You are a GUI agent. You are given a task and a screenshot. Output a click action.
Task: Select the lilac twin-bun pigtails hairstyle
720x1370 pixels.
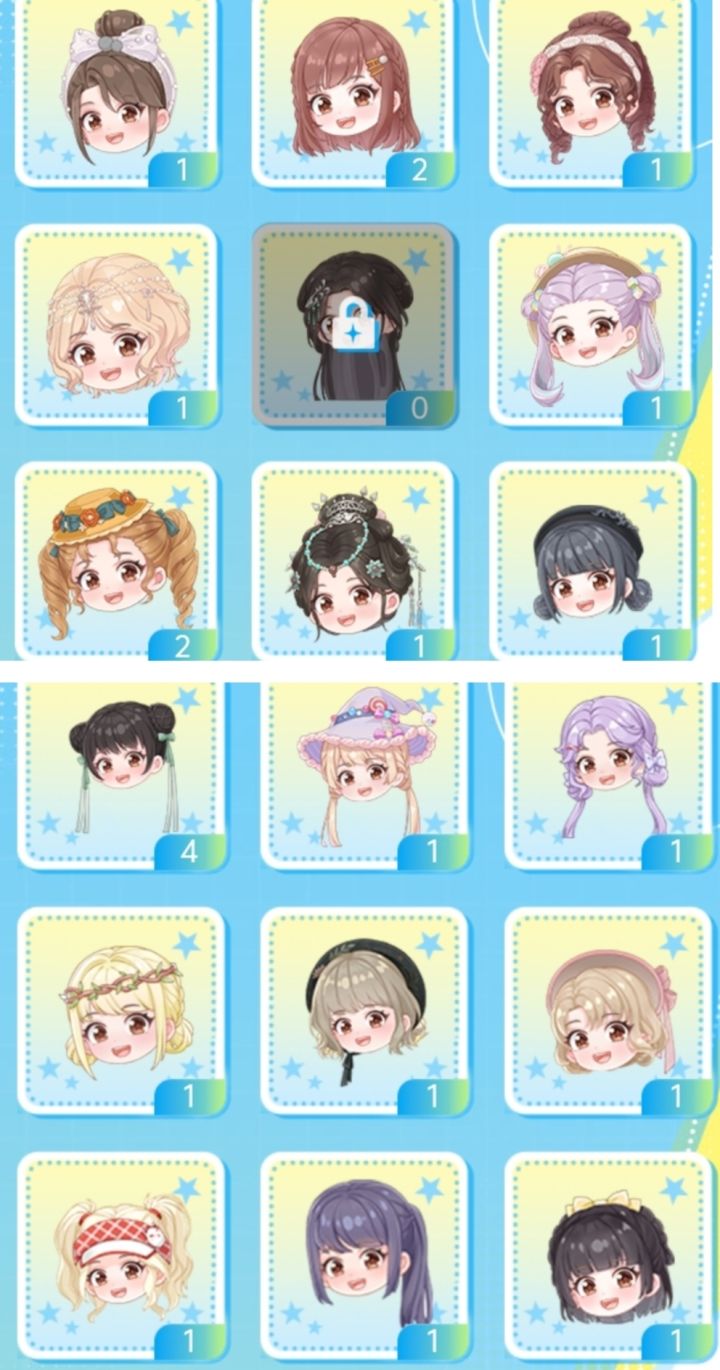click(591, 325)
